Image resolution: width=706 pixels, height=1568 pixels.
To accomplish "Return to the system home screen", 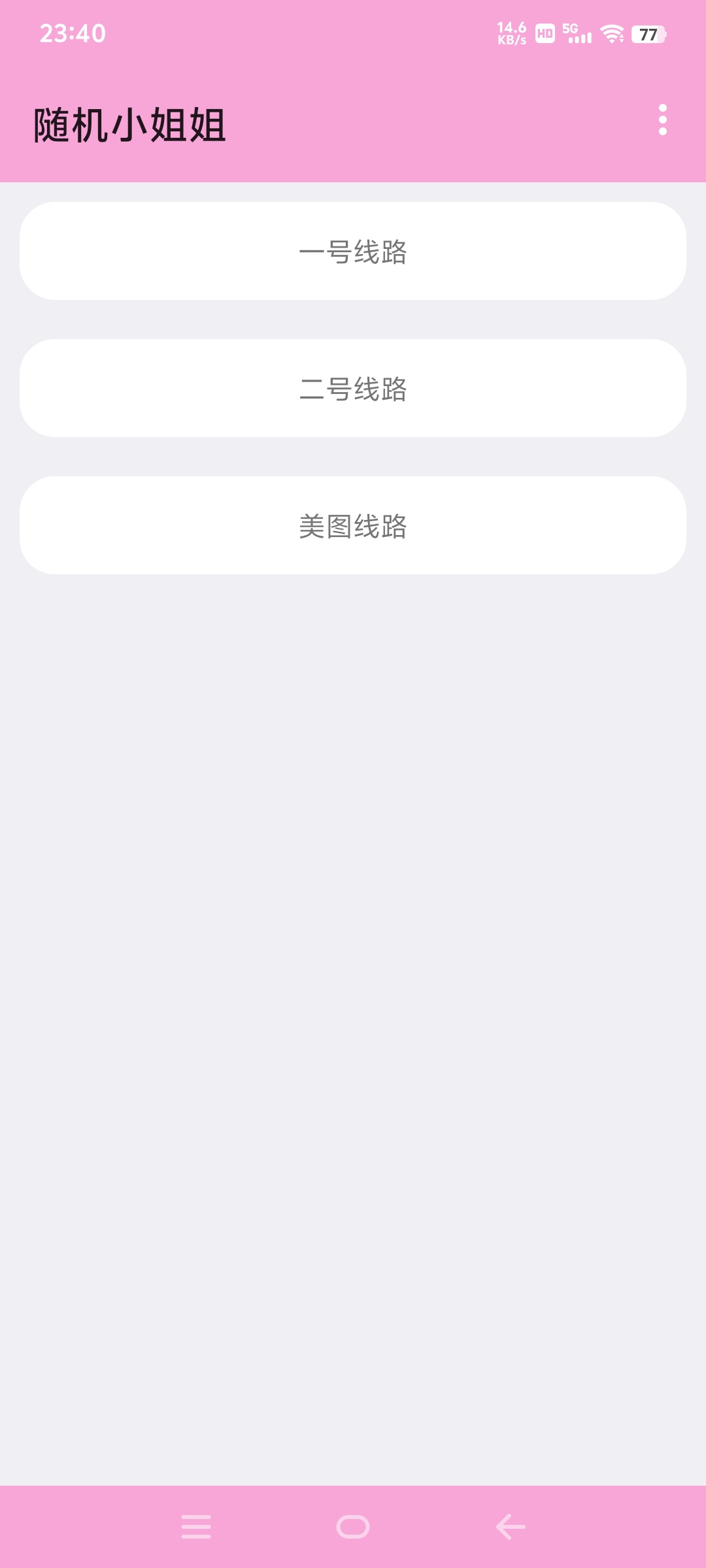I will [x=353, y=1527].
